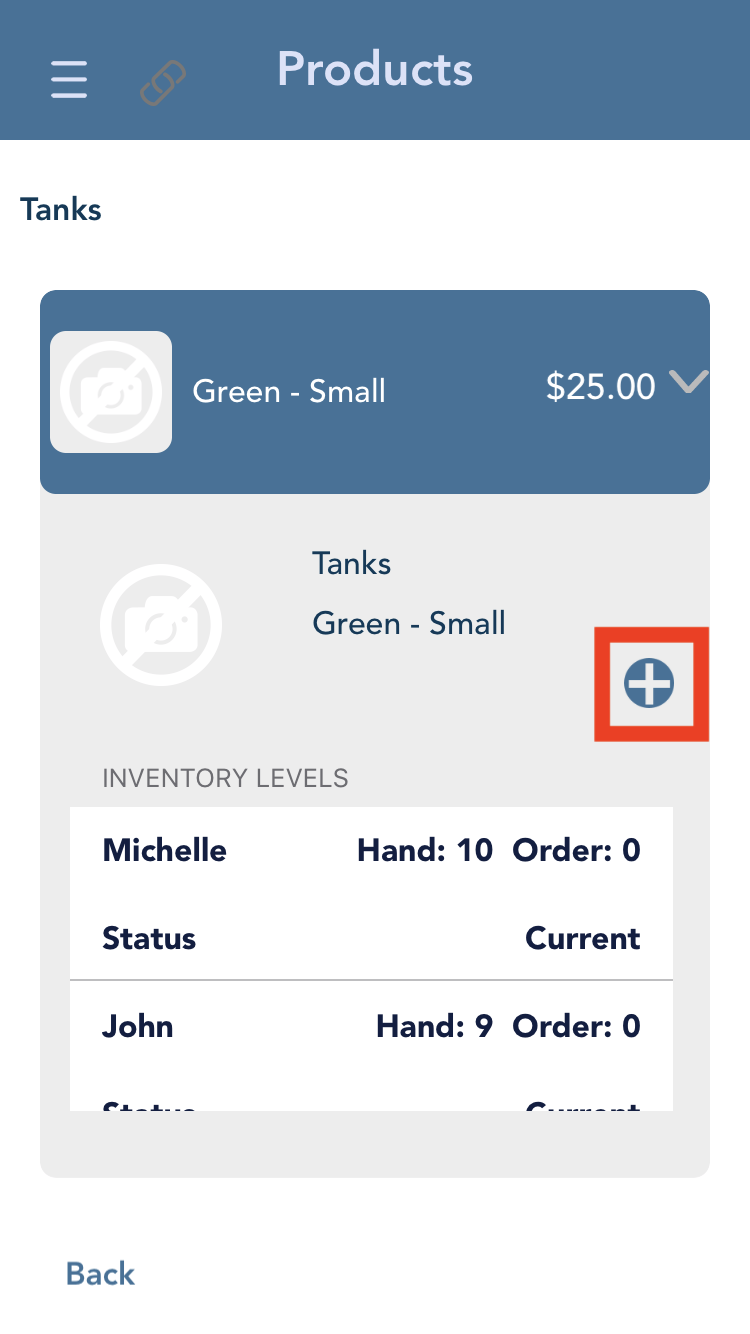This screenshot has width=750, height=1334.
Task: Open the hamburger navigation menu
Action: pos(69,79)
